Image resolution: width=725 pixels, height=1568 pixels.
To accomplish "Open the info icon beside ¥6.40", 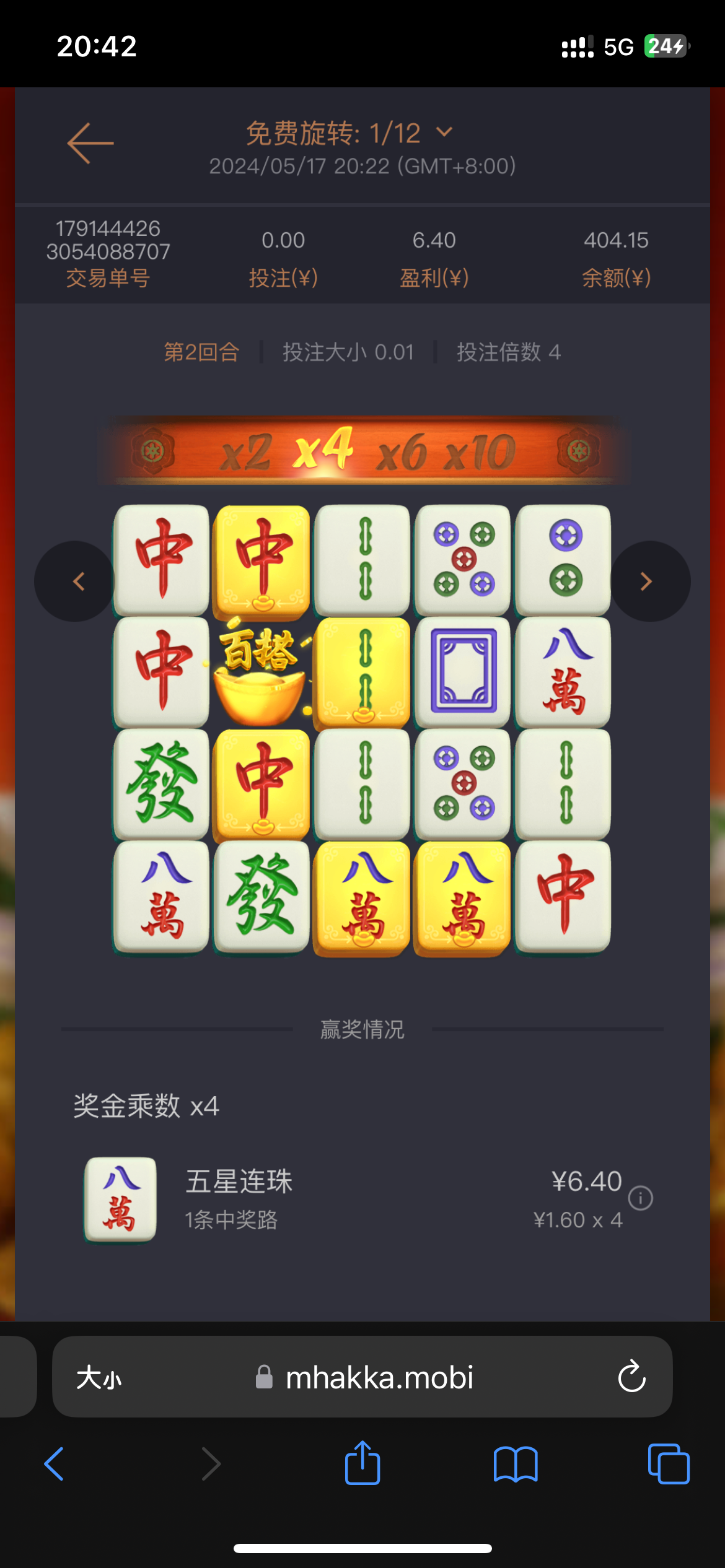I will point(640,1198).
